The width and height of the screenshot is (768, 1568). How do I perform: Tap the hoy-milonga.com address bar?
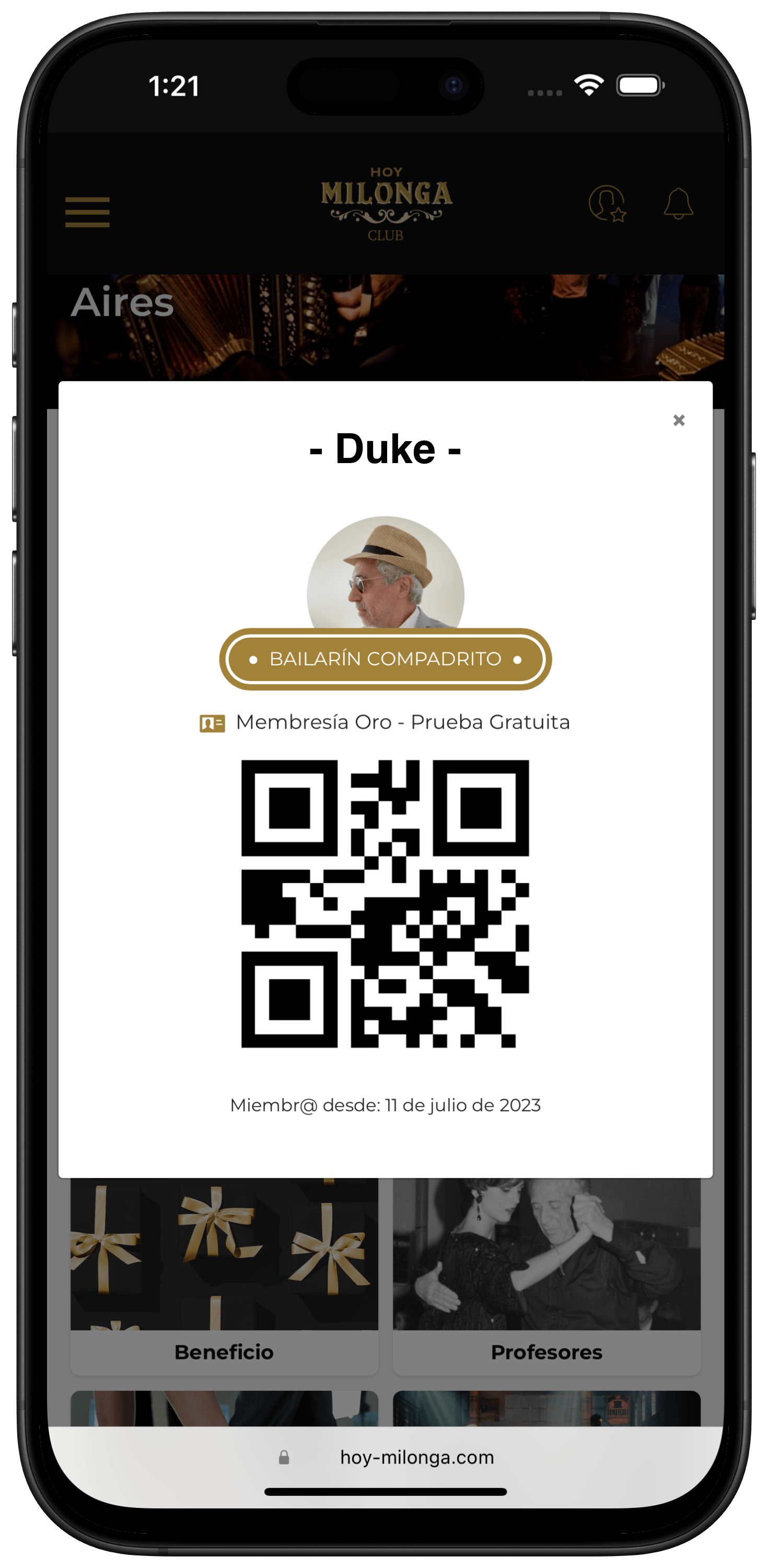(416, 1457)
